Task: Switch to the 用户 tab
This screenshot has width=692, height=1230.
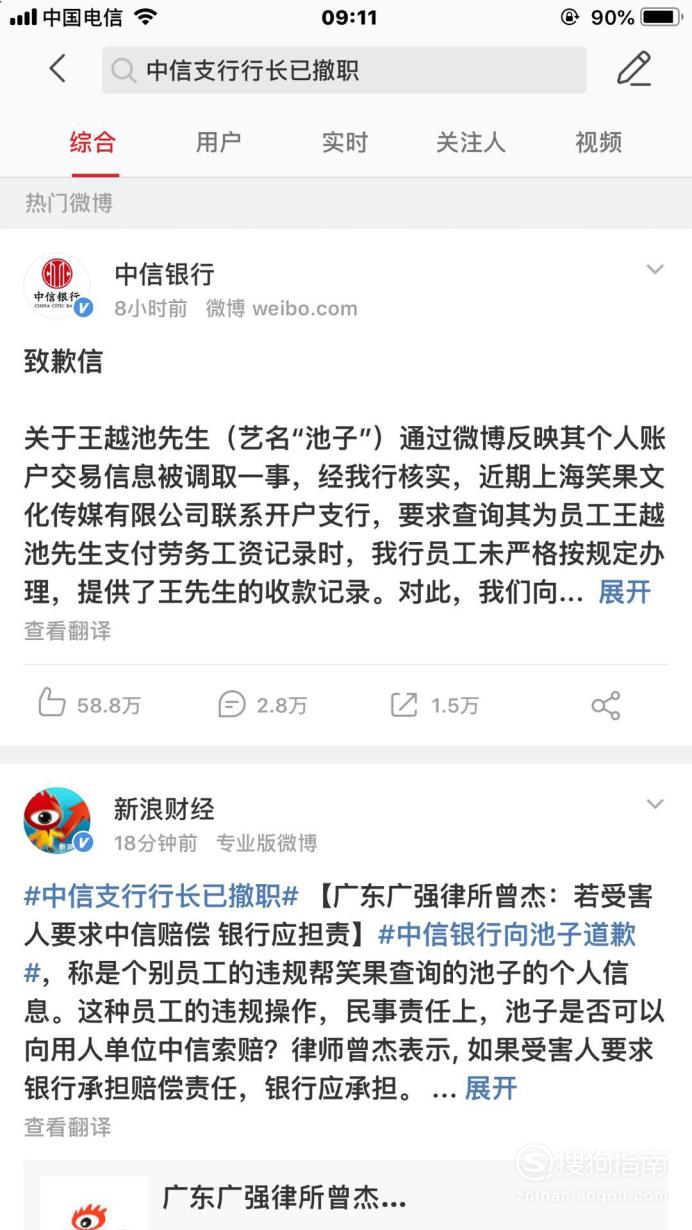Action: 218,142
